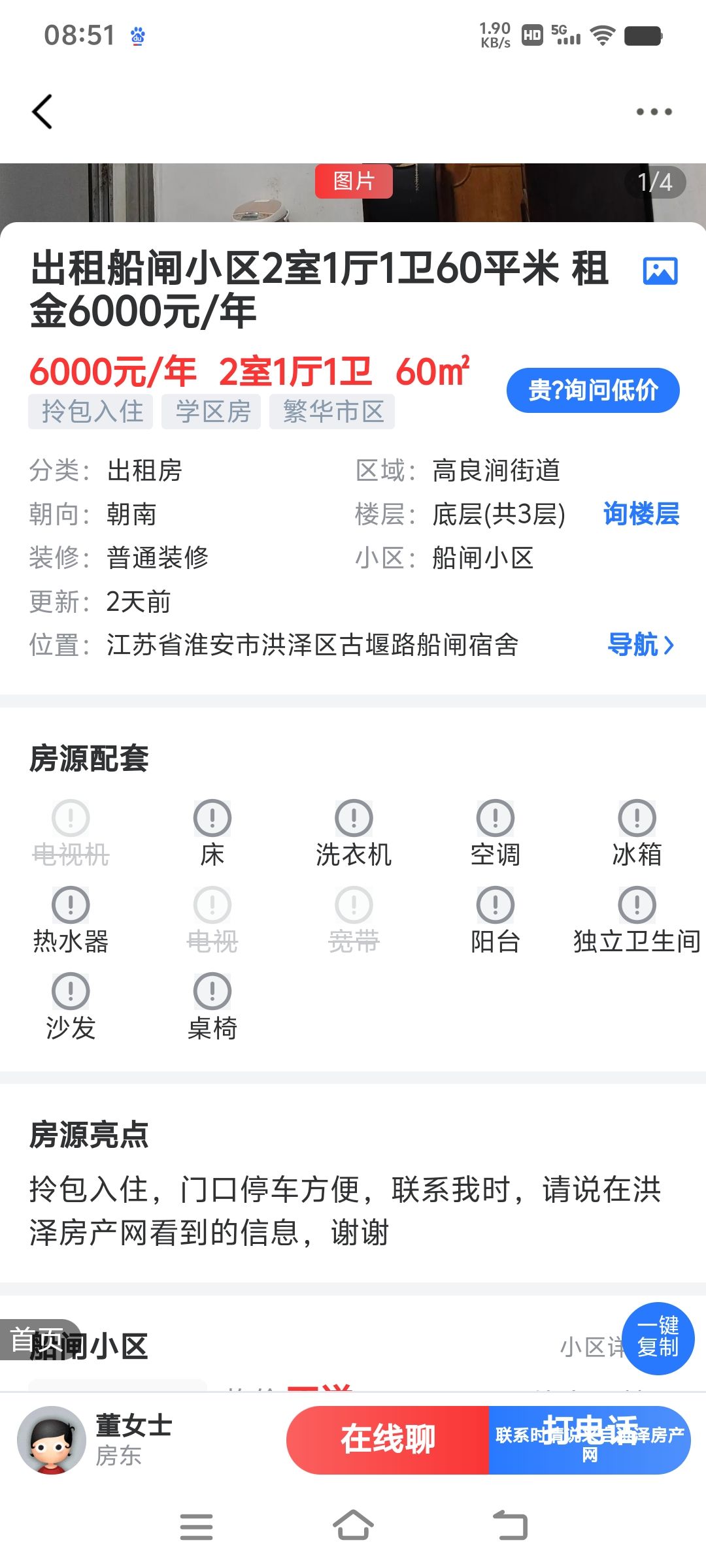Open landlord 董女士's profile avatar
The height and width of the screenshot is (1568, 706).
coord(52,1440)
